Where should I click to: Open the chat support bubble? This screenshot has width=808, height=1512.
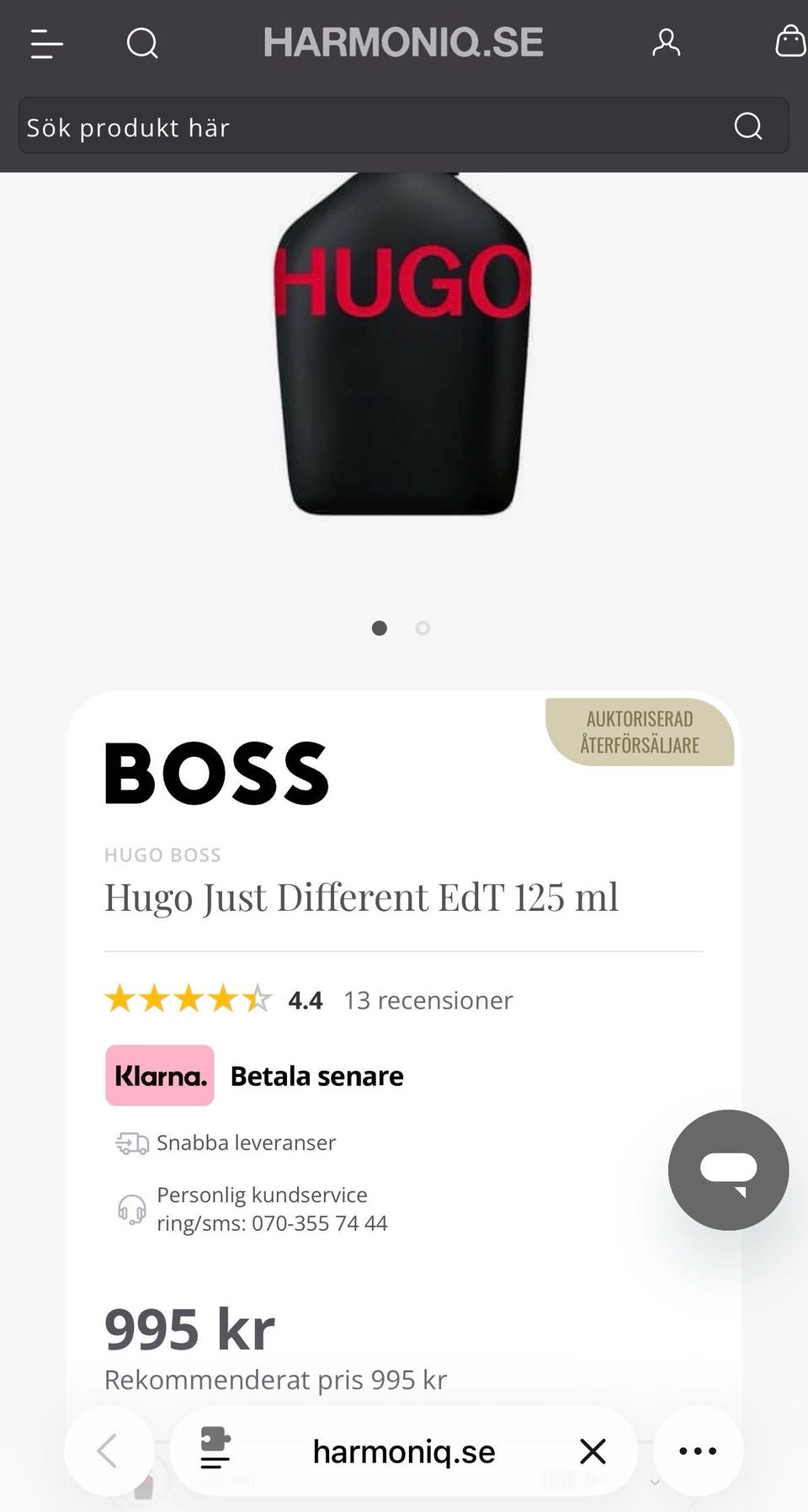point(728,1169)
